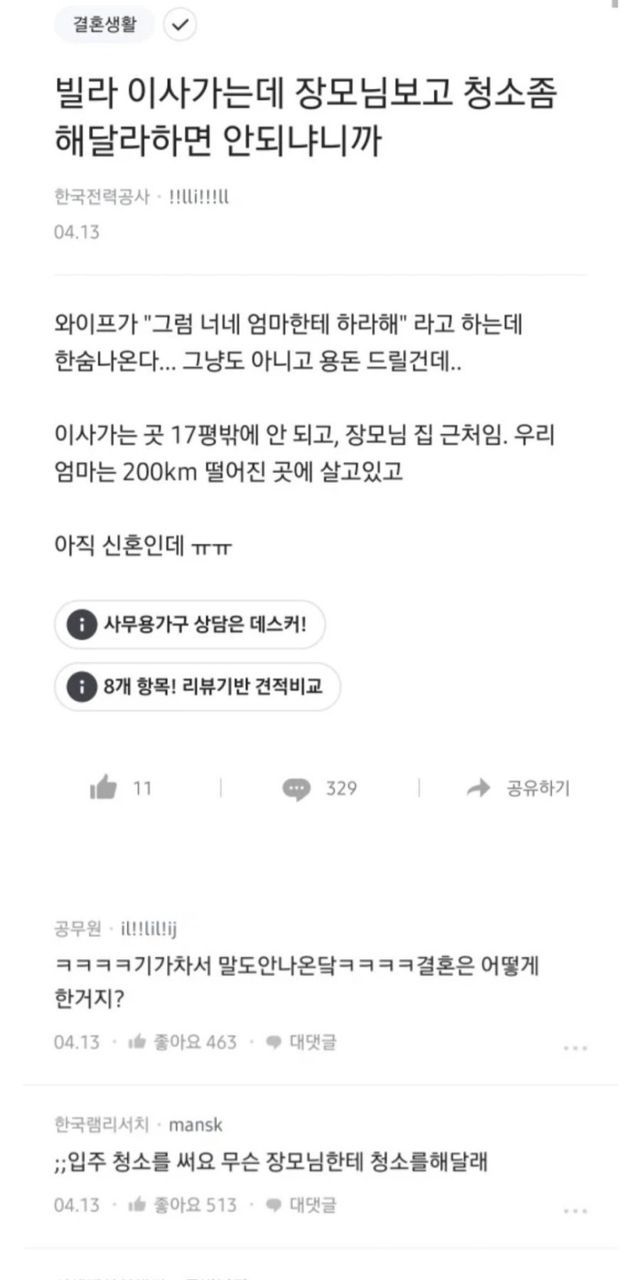Open the 8개 항목 리뷰기반 견적비교 ad link

[x=197, y=686]
